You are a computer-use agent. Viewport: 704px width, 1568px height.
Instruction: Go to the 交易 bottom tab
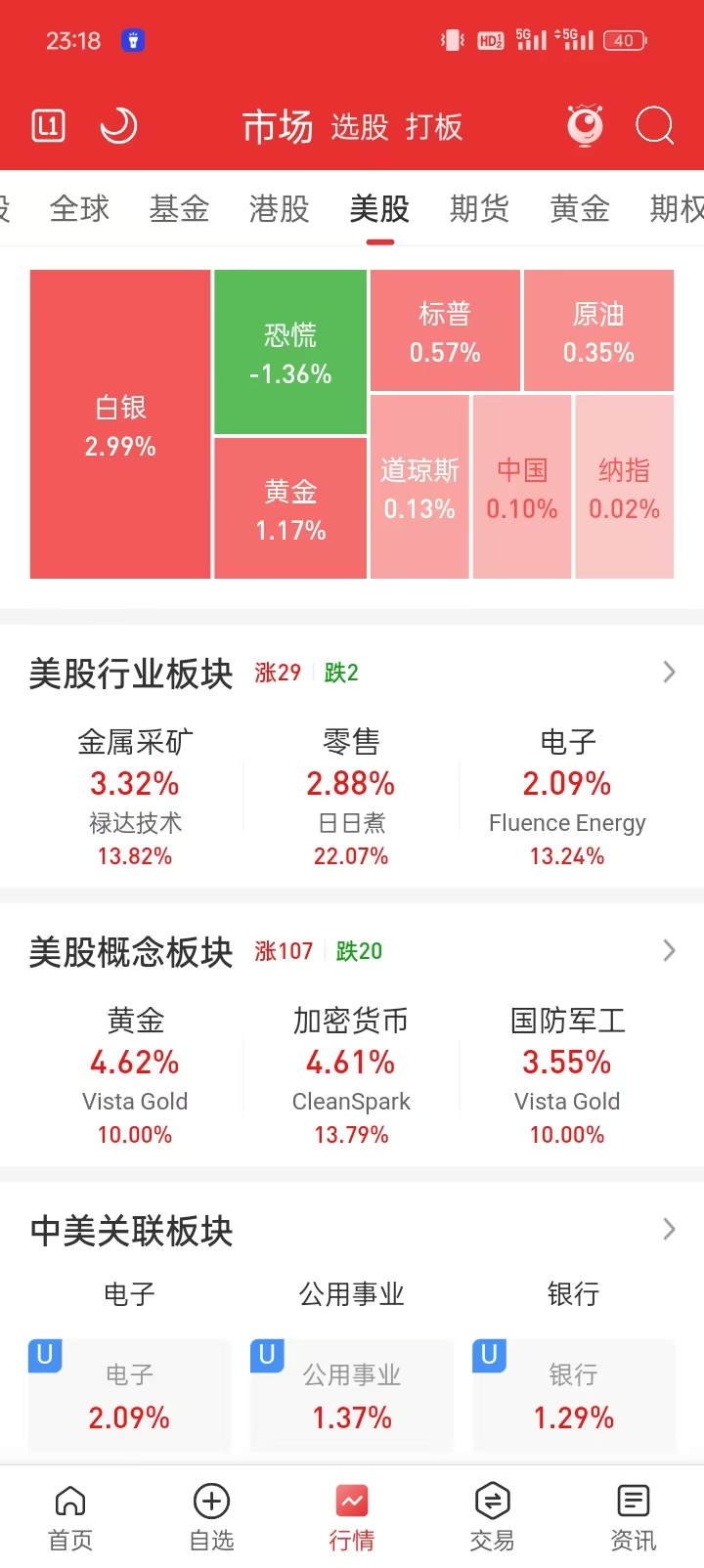point(492,1515)
